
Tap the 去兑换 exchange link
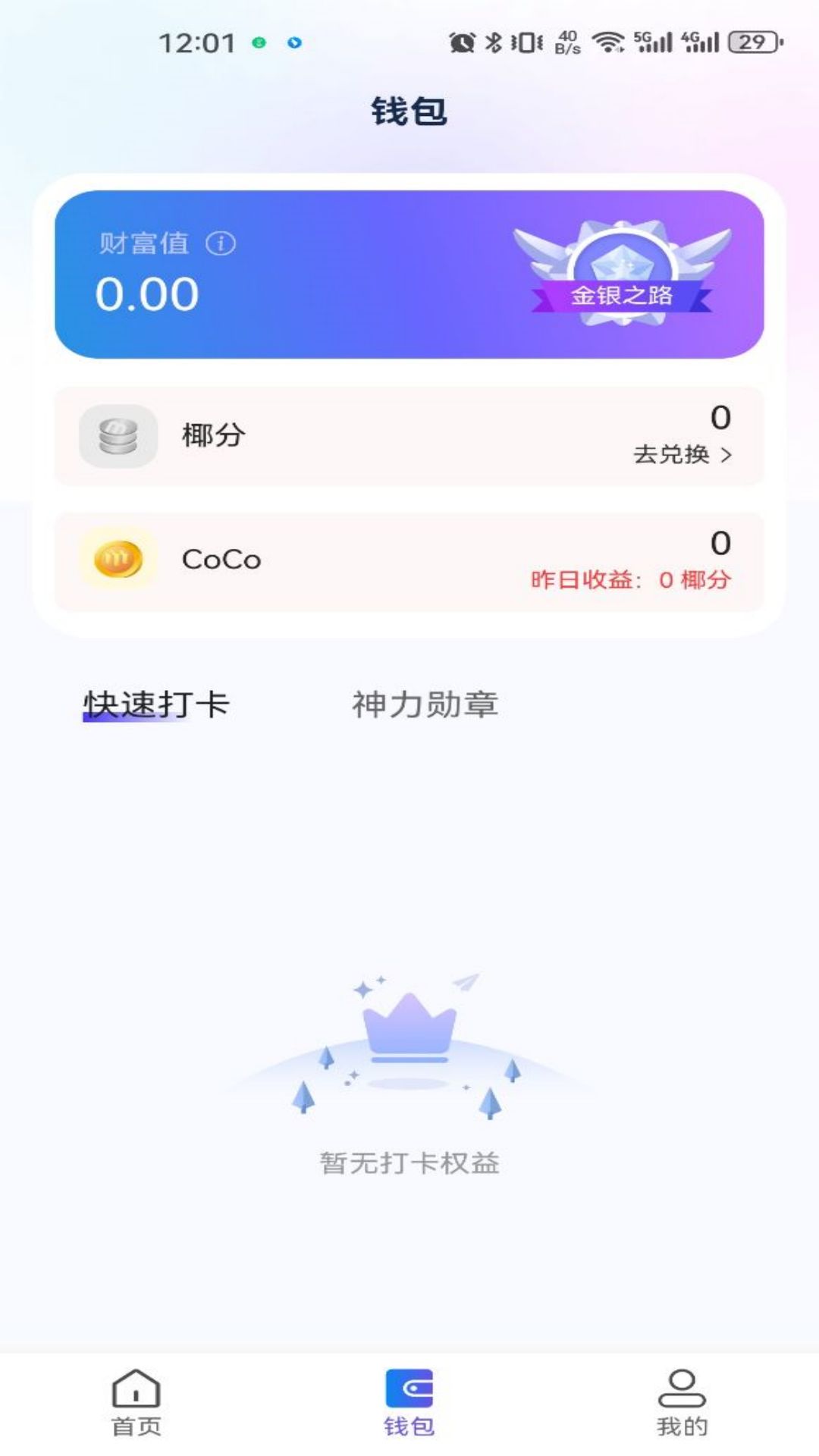pos(673,455)
